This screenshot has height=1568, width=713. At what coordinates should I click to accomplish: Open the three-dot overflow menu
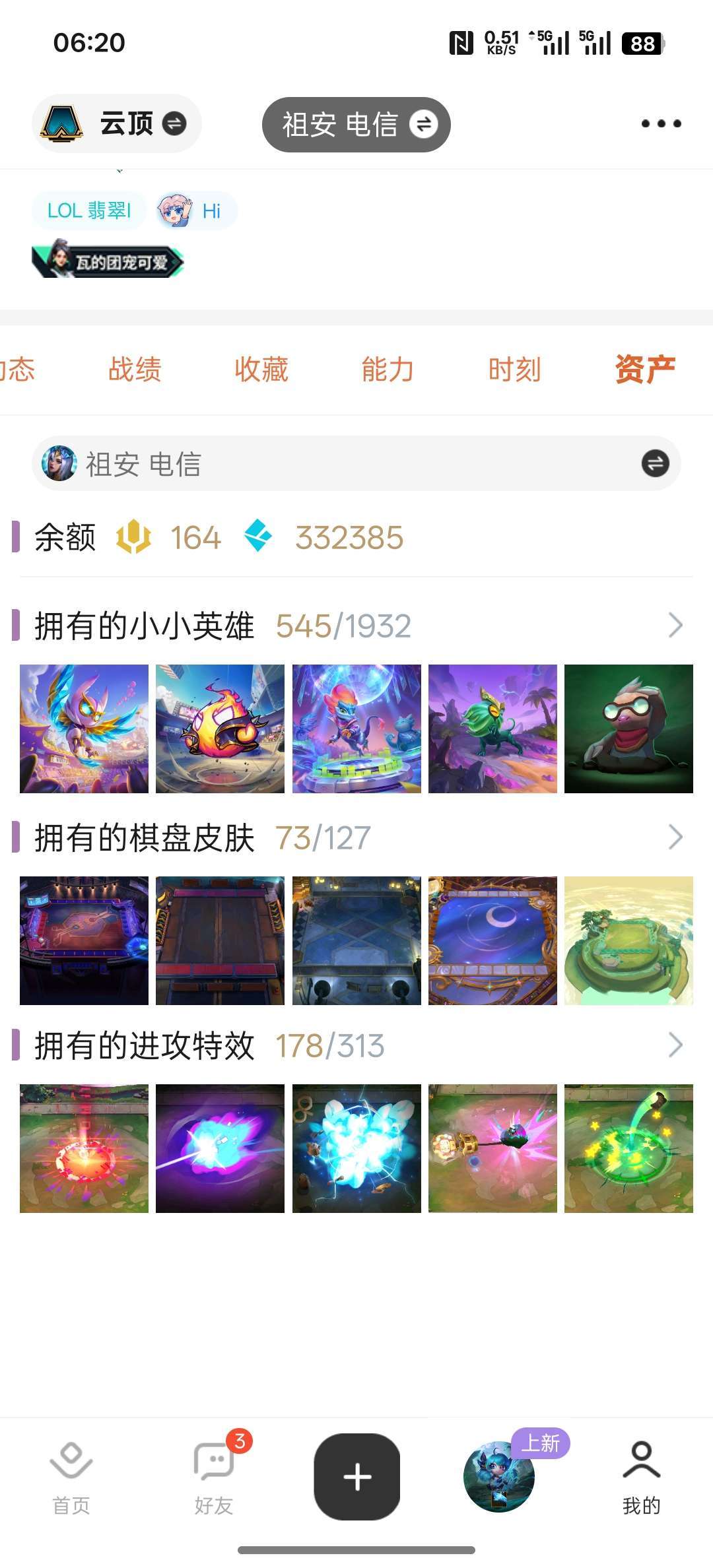tap(661, 123)
